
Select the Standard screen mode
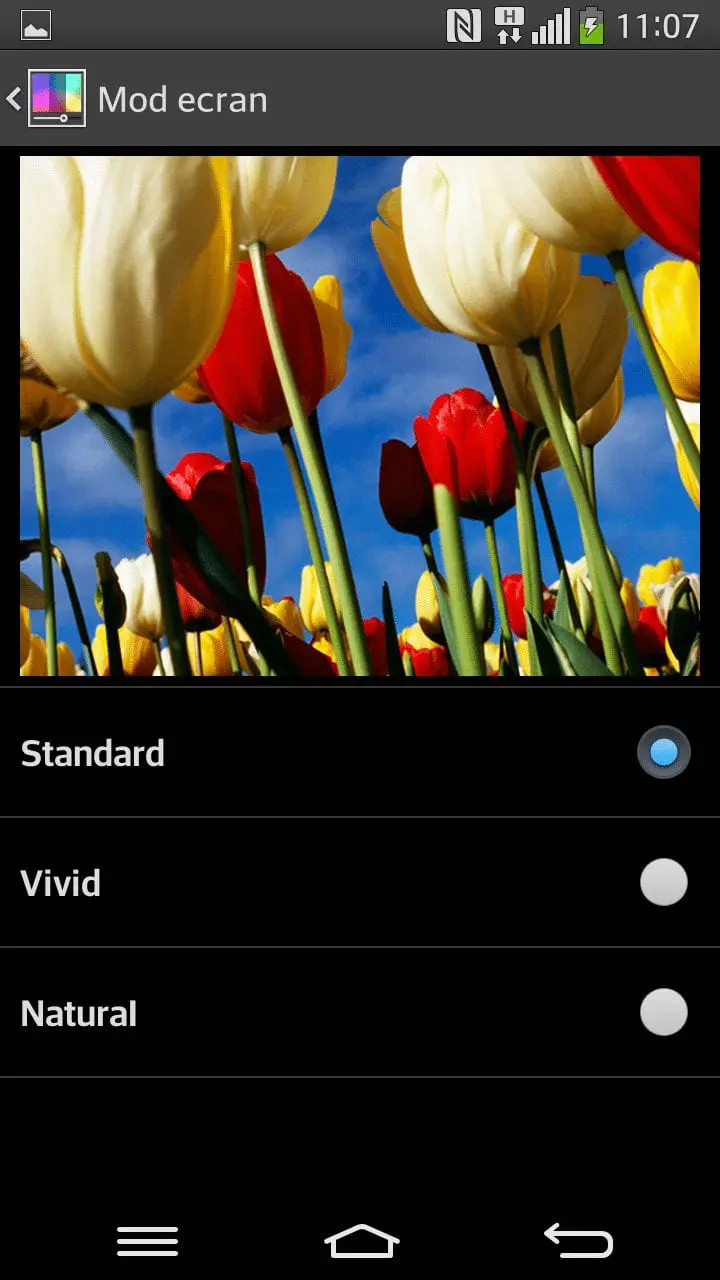pyautogui.click(x=360, y=753)
